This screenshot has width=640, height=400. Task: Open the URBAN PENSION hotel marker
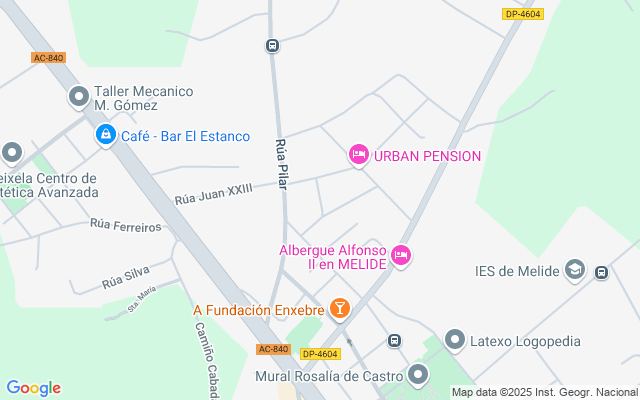(358, 155)
